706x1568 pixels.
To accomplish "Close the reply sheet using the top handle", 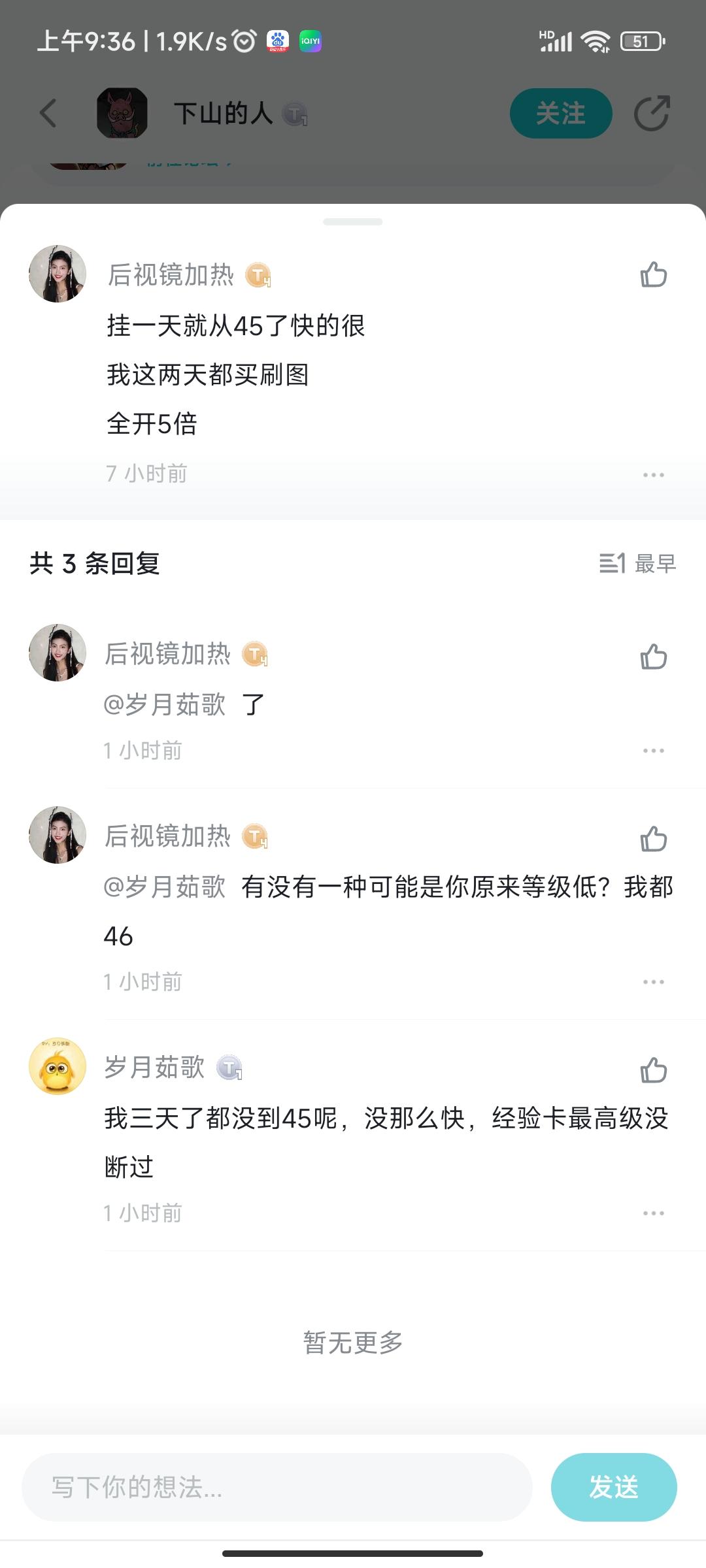I will [353, 222].
